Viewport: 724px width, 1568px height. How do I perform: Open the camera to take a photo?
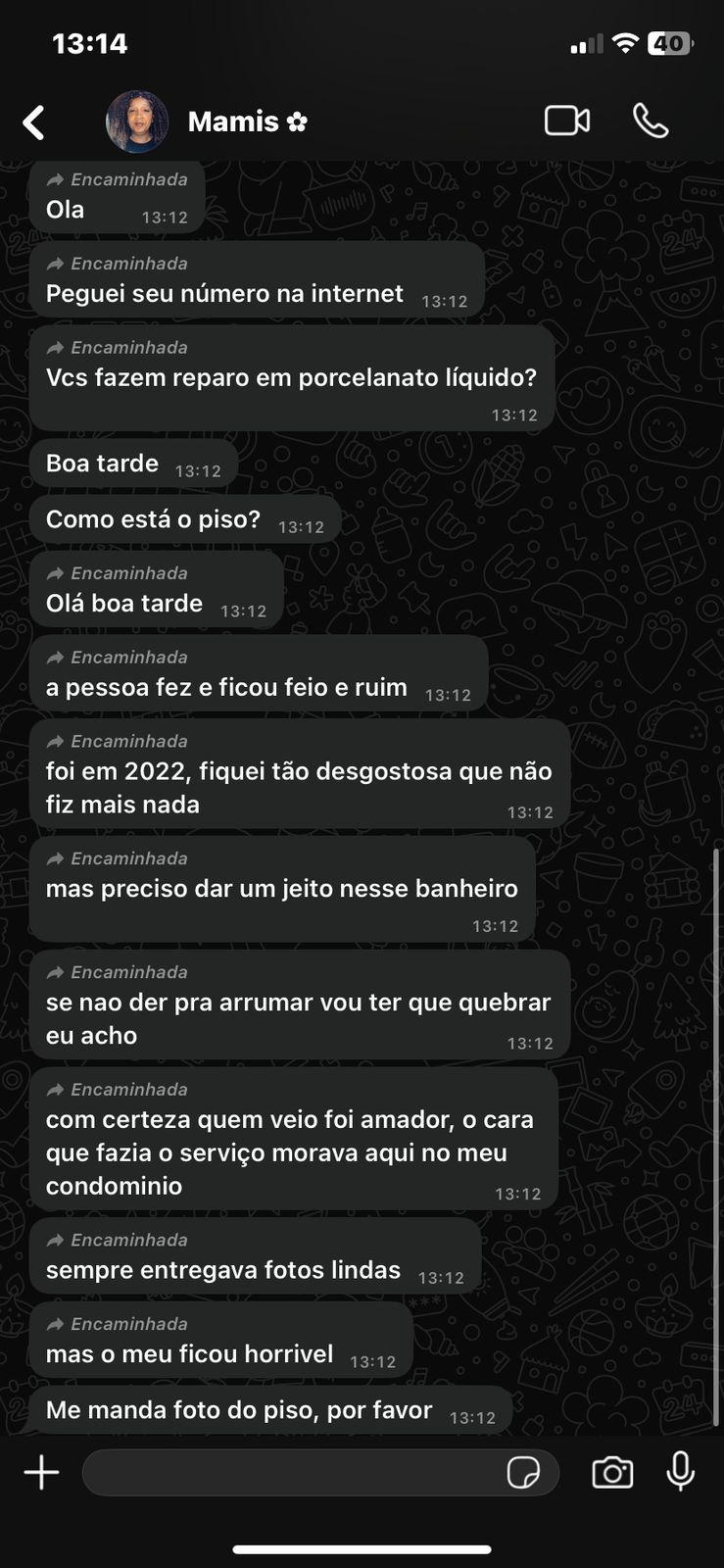pos(612,1472)
